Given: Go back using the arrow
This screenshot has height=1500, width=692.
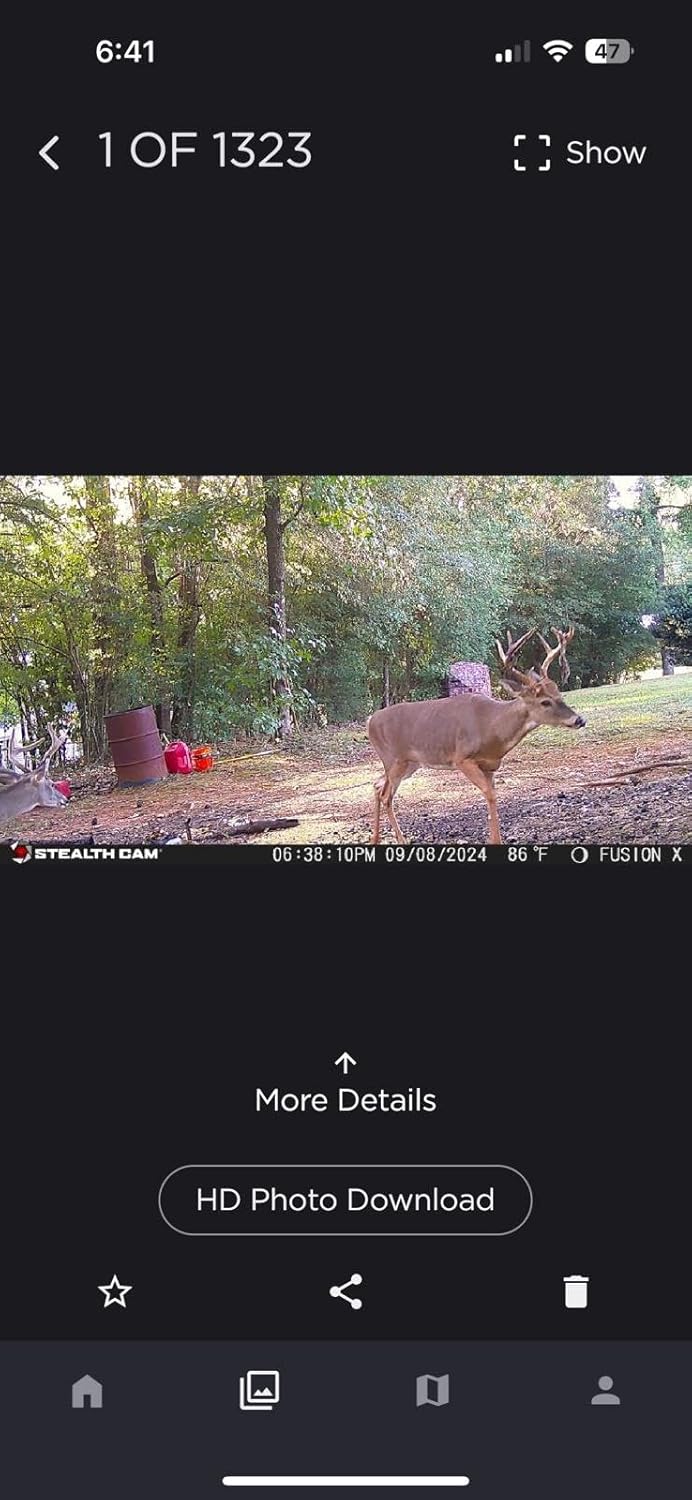Looking at the screenshot, I should click(x=49, y=153).
